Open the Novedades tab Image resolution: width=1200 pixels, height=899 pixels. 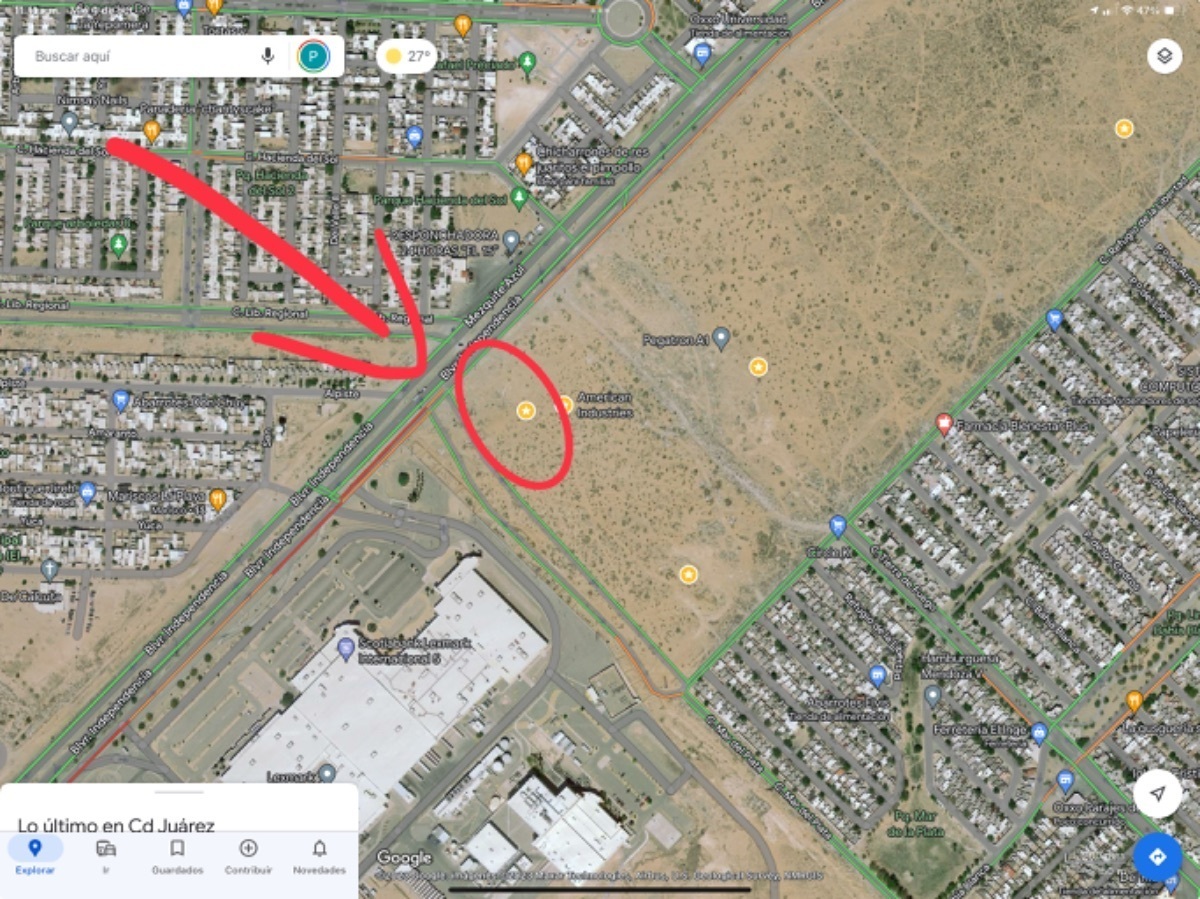pyautogui.click(x=319, y=856)
